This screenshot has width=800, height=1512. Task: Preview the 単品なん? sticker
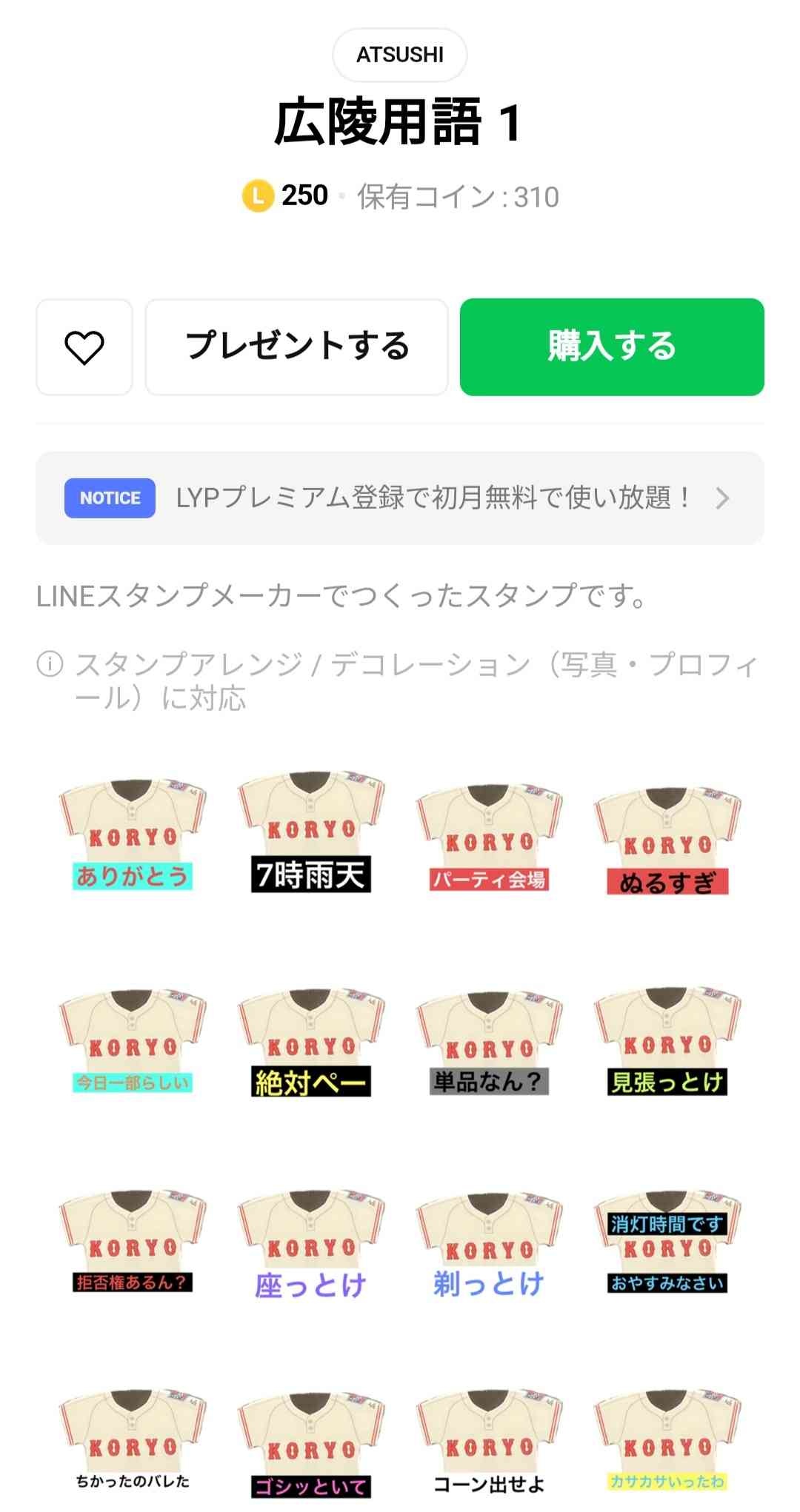tap(489, 1044)
